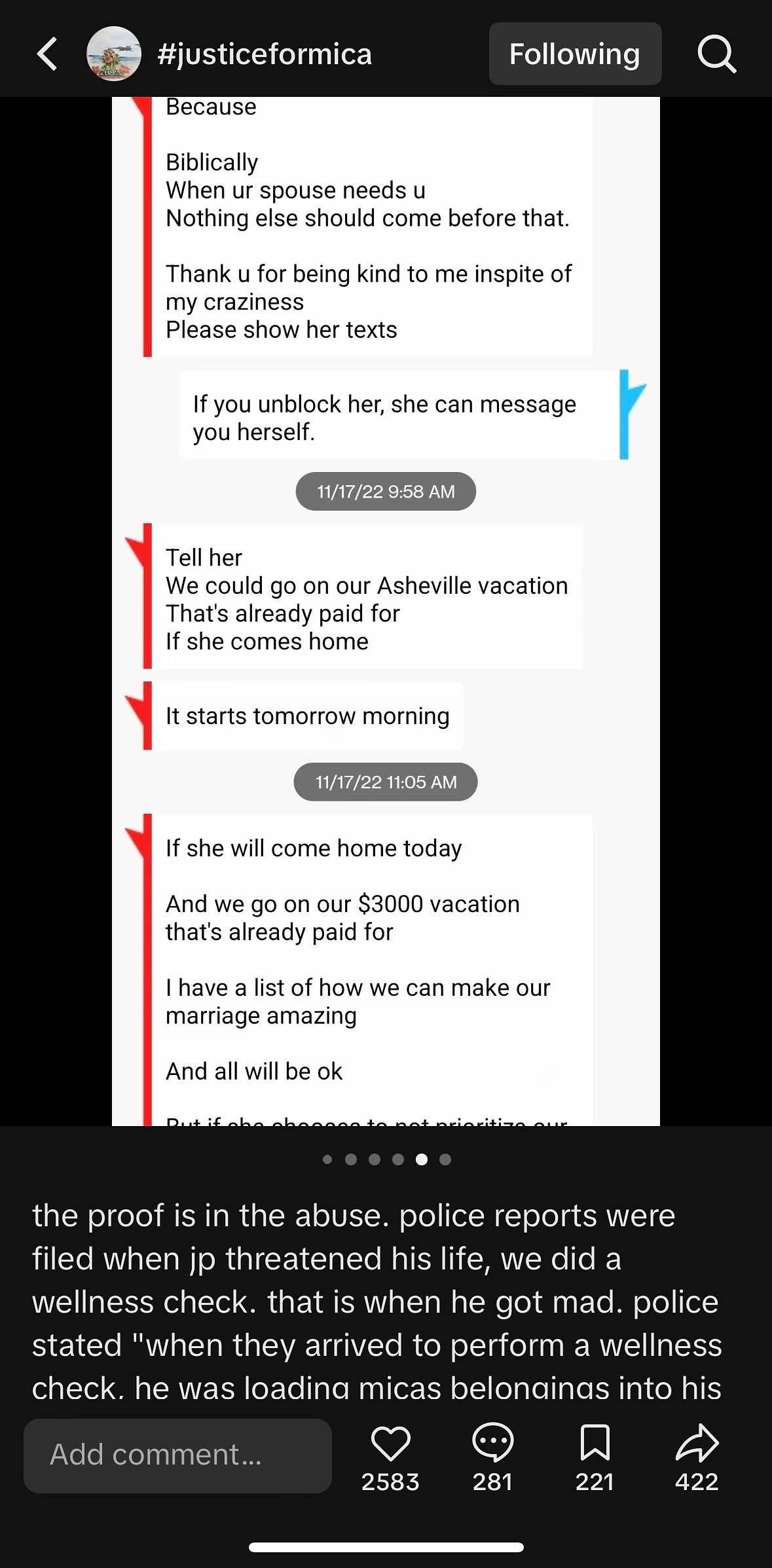Open the #justiceformica profile avatar
The height and width of the screenshot is (1568, 772).
[114, 54]
